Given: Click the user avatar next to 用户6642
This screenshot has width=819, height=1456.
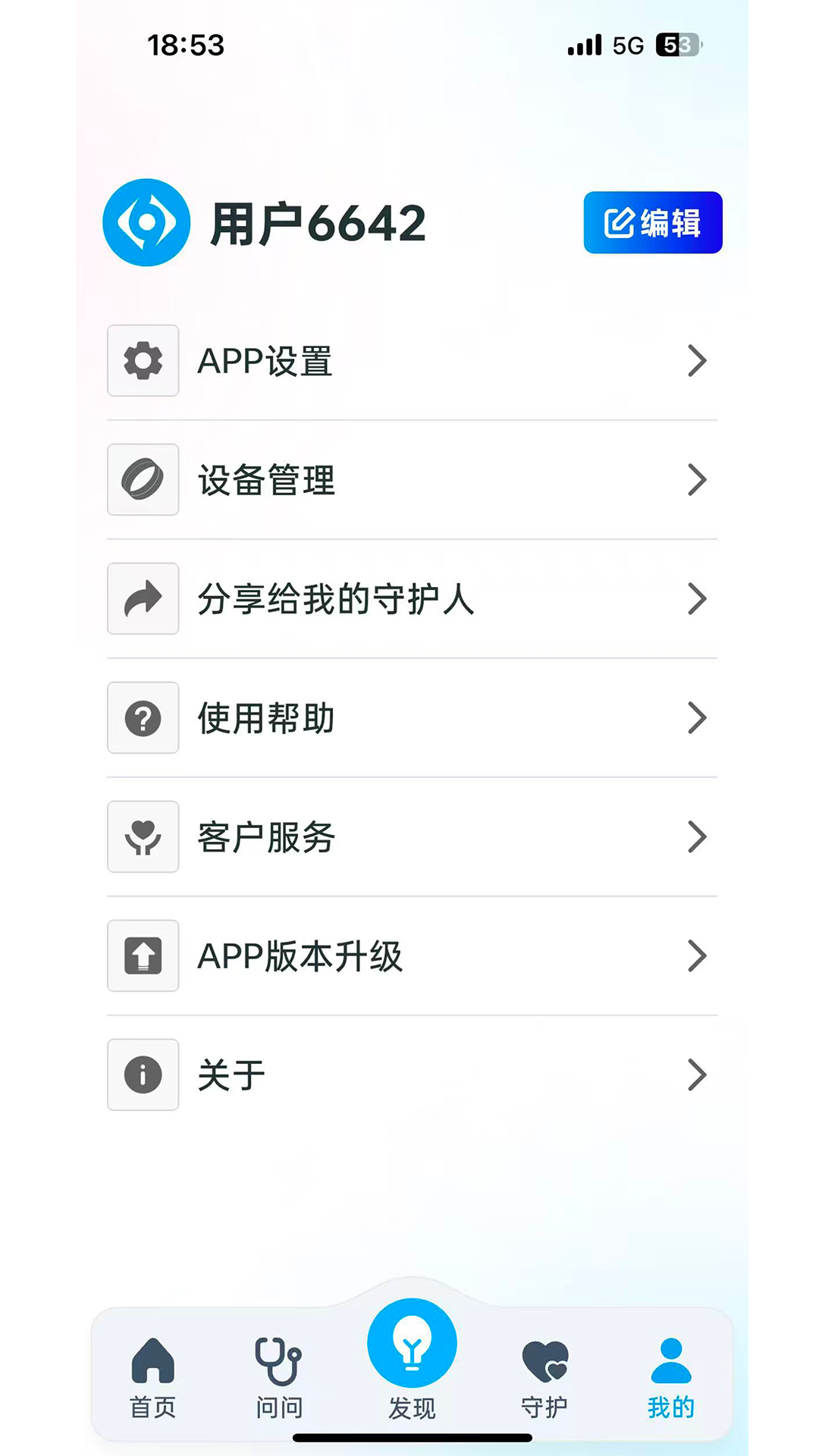Looking at the screenshot, I should point(146,222).
